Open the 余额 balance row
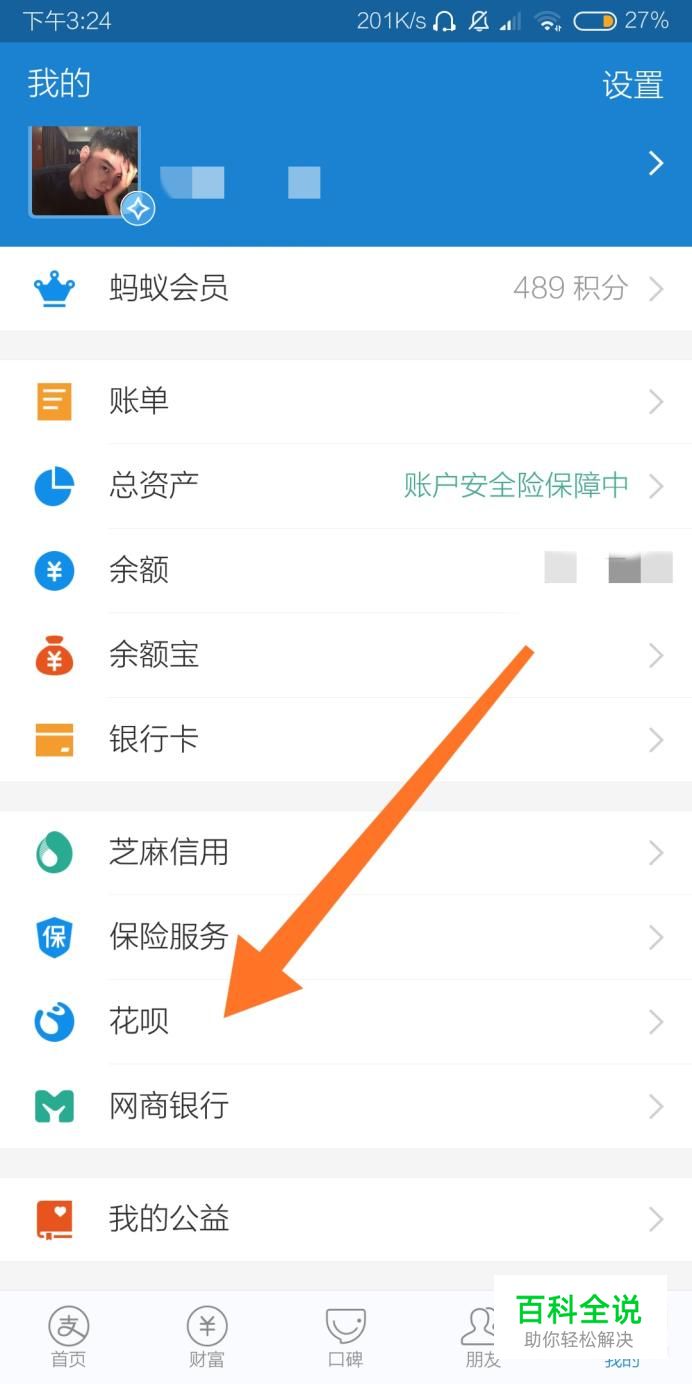The width and height of the screenshot is (692, 1384). coord(346,571)
